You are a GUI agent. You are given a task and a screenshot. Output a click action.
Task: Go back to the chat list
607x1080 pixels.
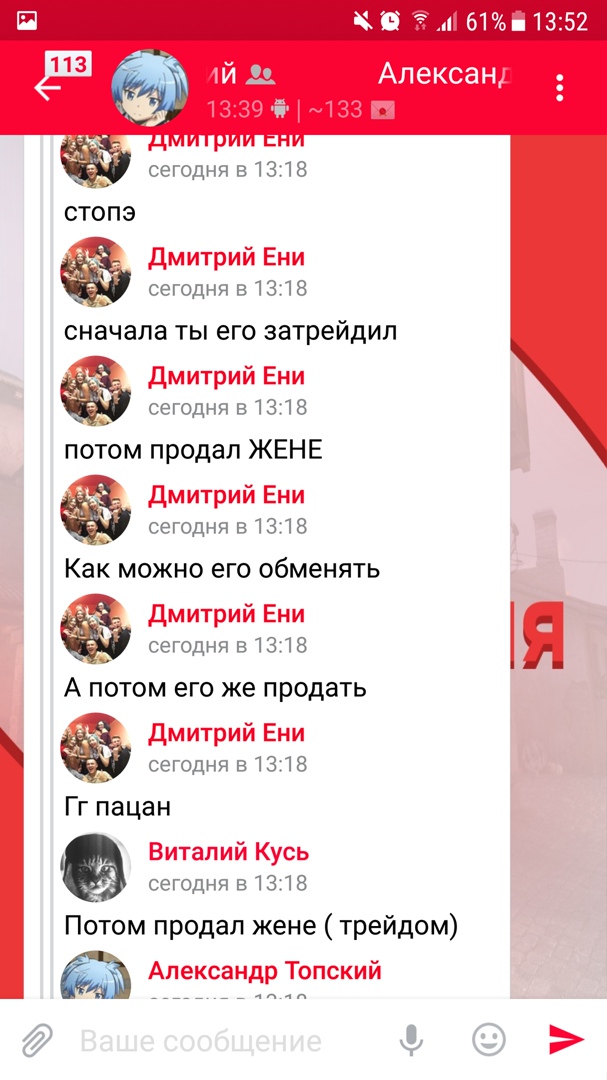pyautogui.click(x=48, y=86)
